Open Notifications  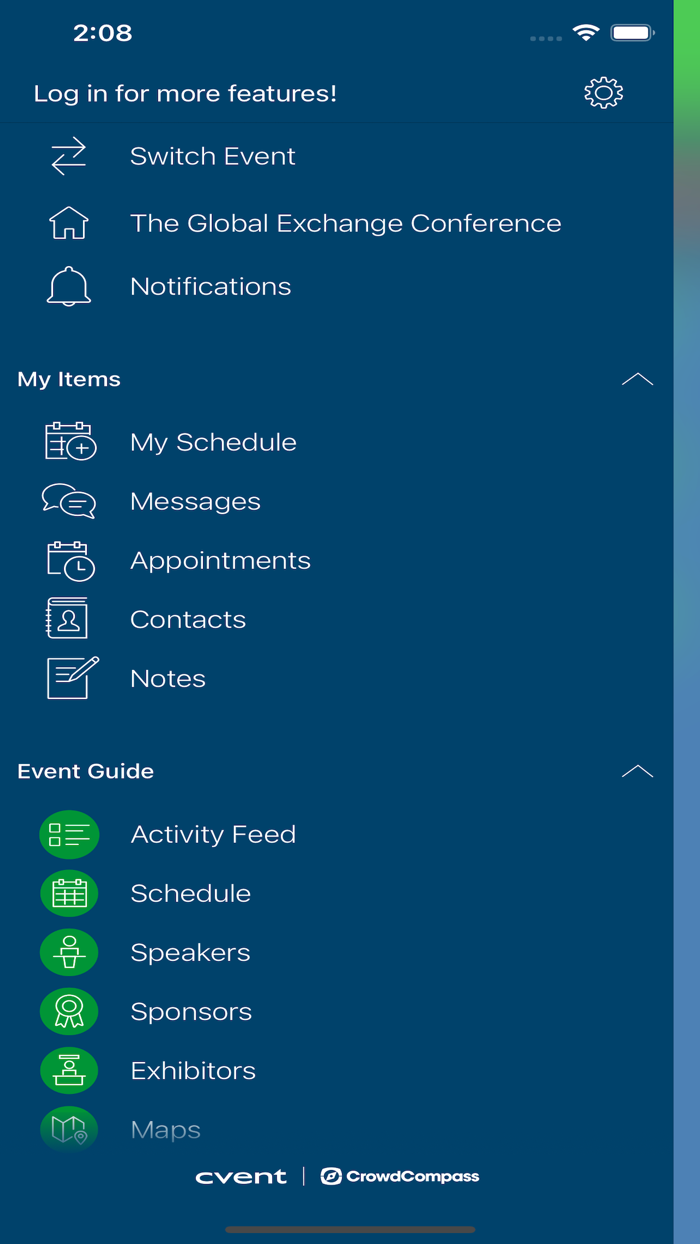point(210,287)
